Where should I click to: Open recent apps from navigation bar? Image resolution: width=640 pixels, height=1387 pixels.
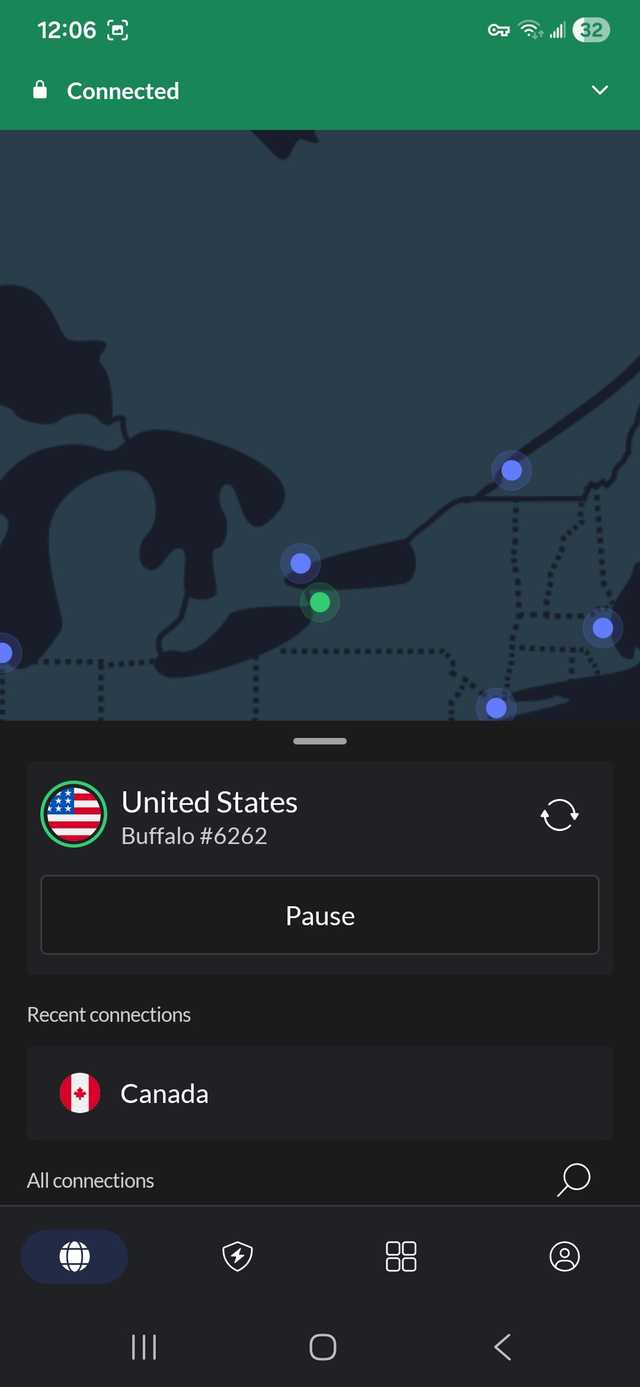point(144,1346)
